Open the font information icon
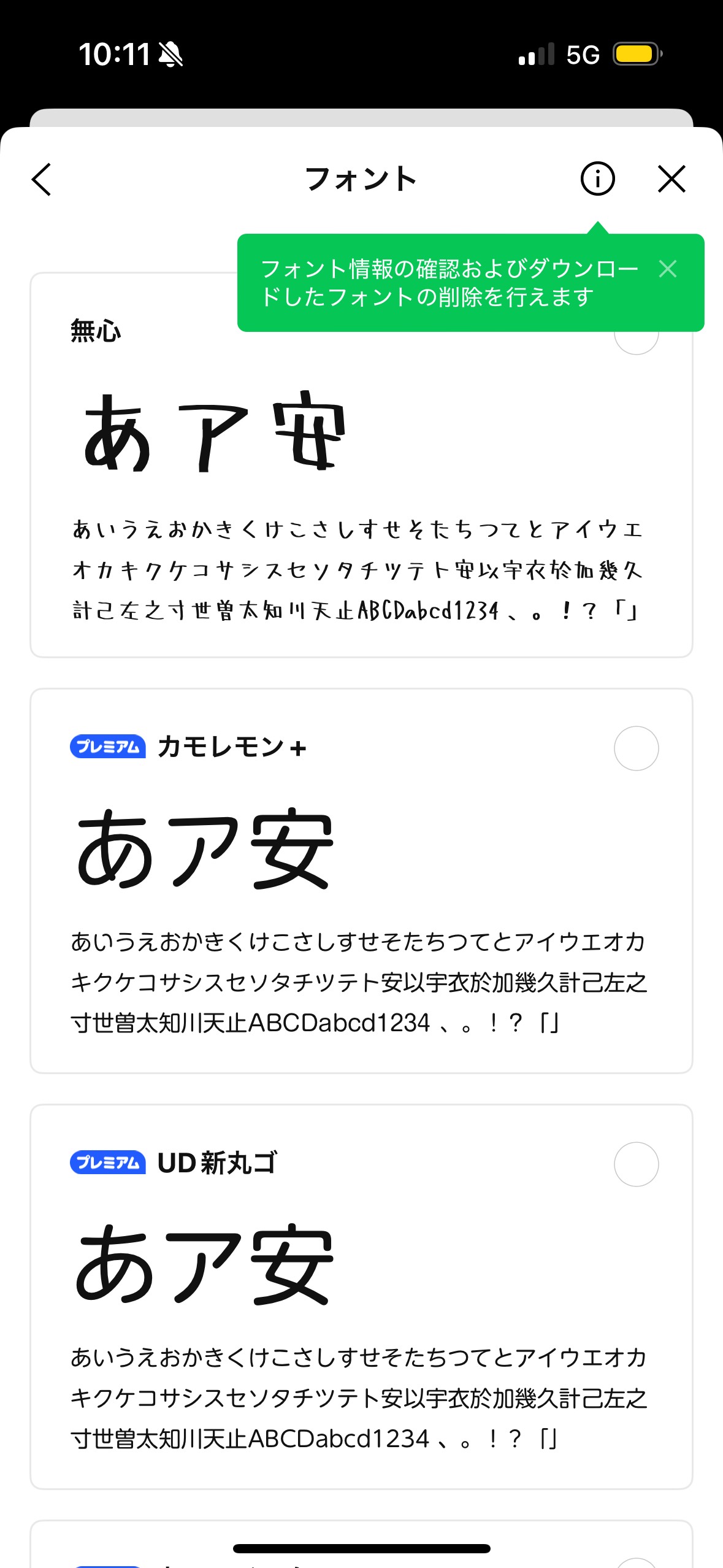 tap(597, 179)
